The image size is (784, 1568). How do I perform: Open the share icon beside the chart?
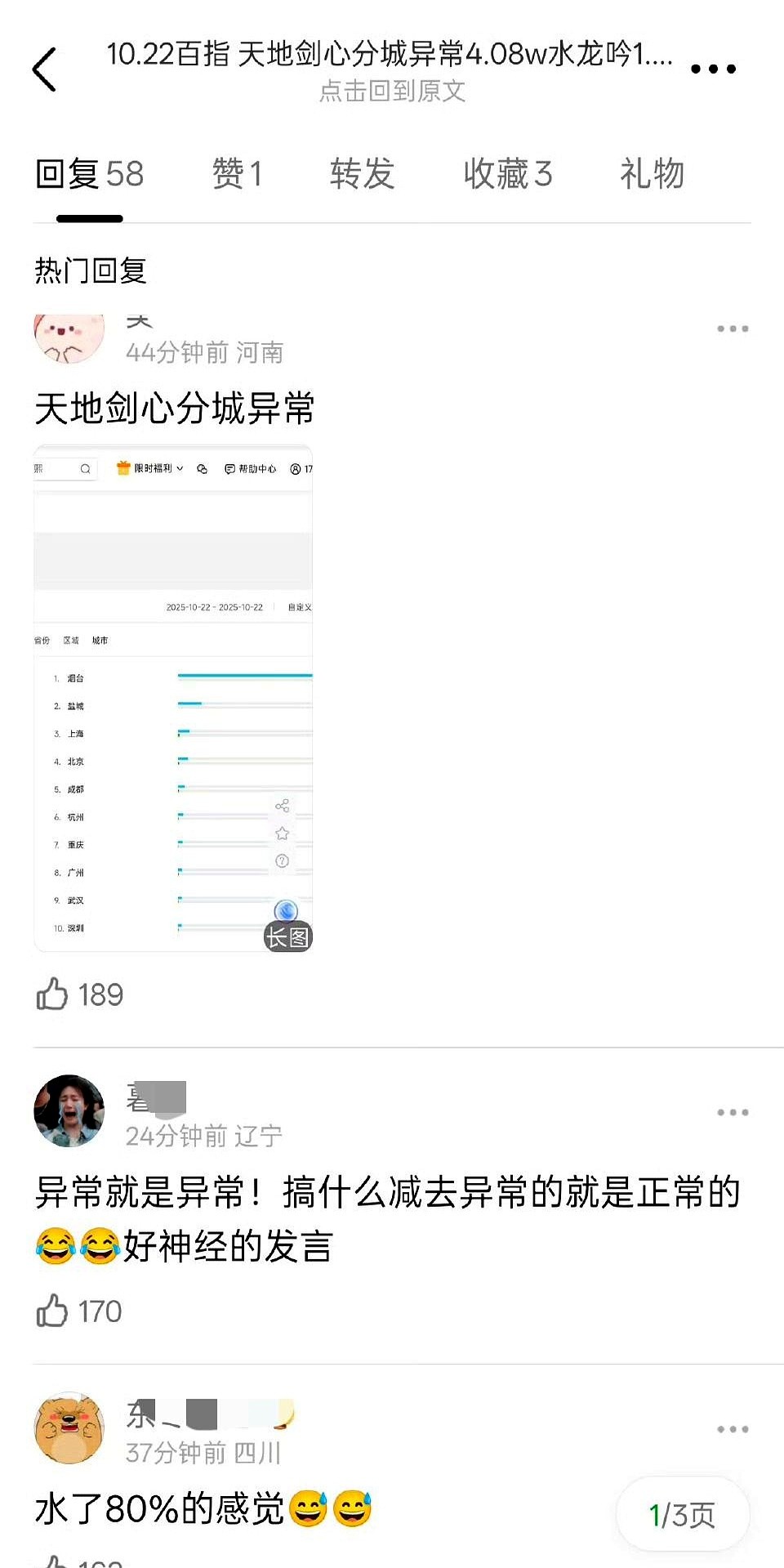click(283, 806)
